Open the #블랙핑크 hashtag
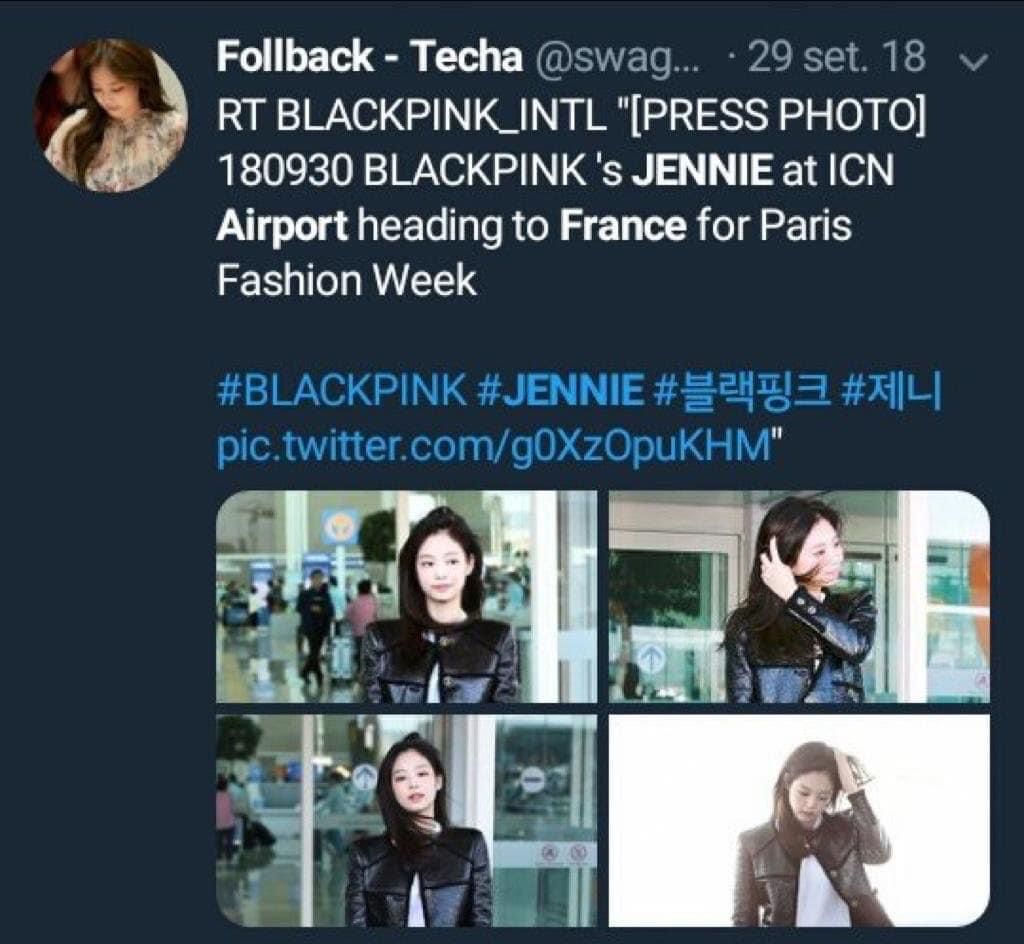Image resolution: width=1024 pixels, height=944 pixels. pyautogui.click(x=742, y=390)
